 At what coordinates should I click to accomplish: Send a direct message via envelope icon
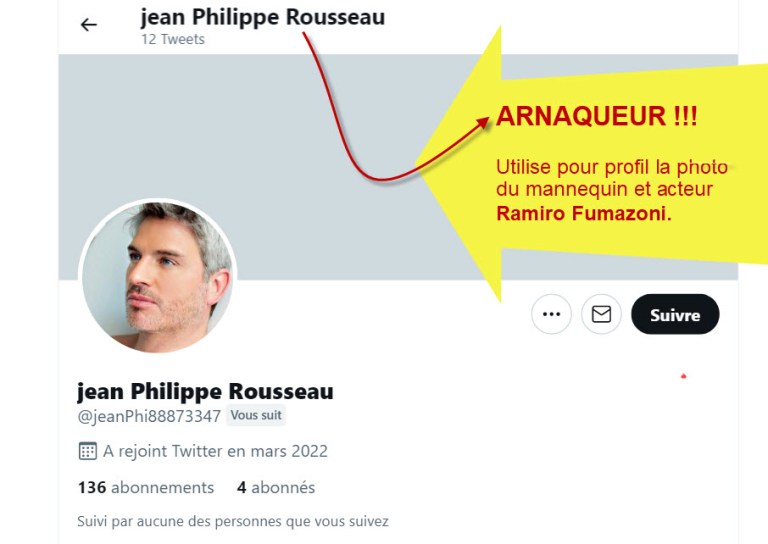coord(601,314)
